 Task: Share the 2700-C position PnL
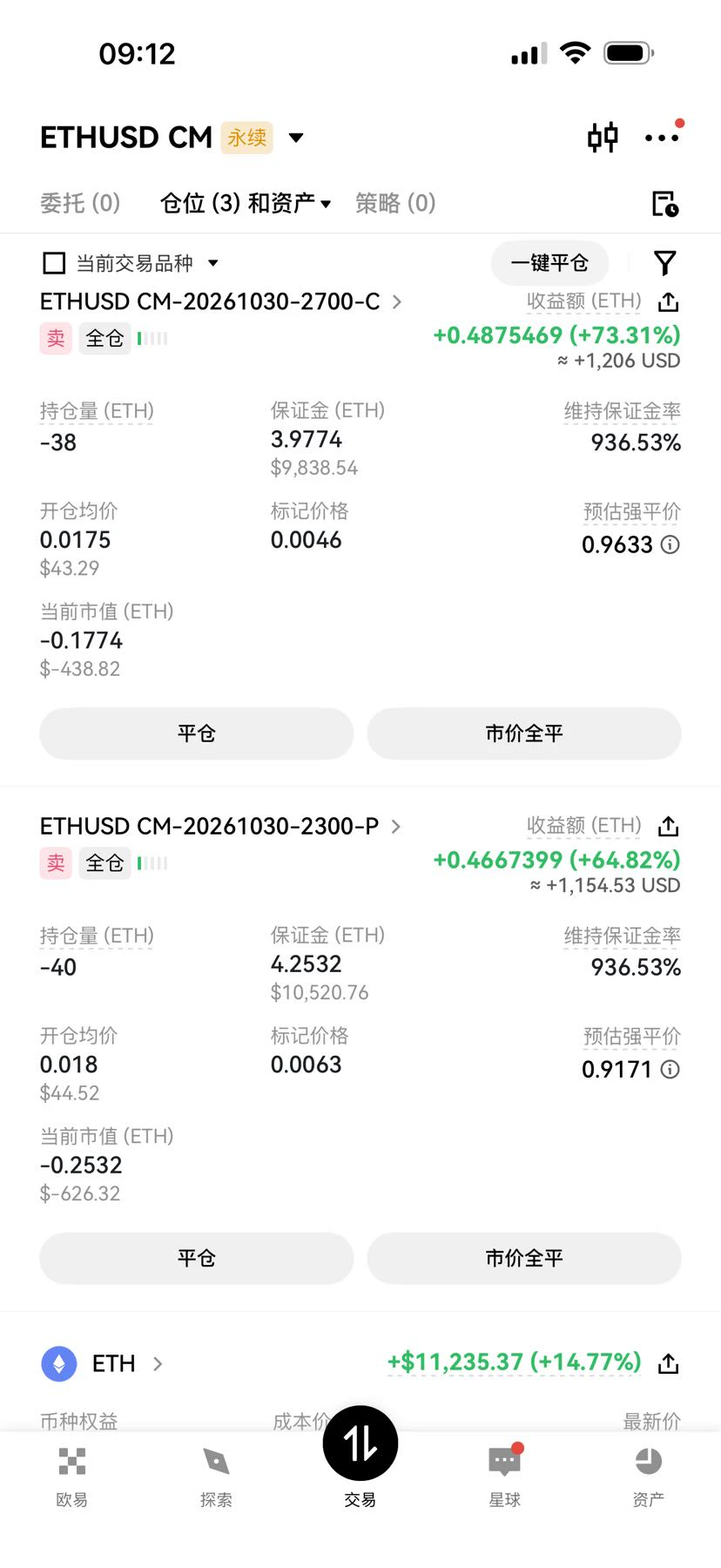[x=669, y=302]
